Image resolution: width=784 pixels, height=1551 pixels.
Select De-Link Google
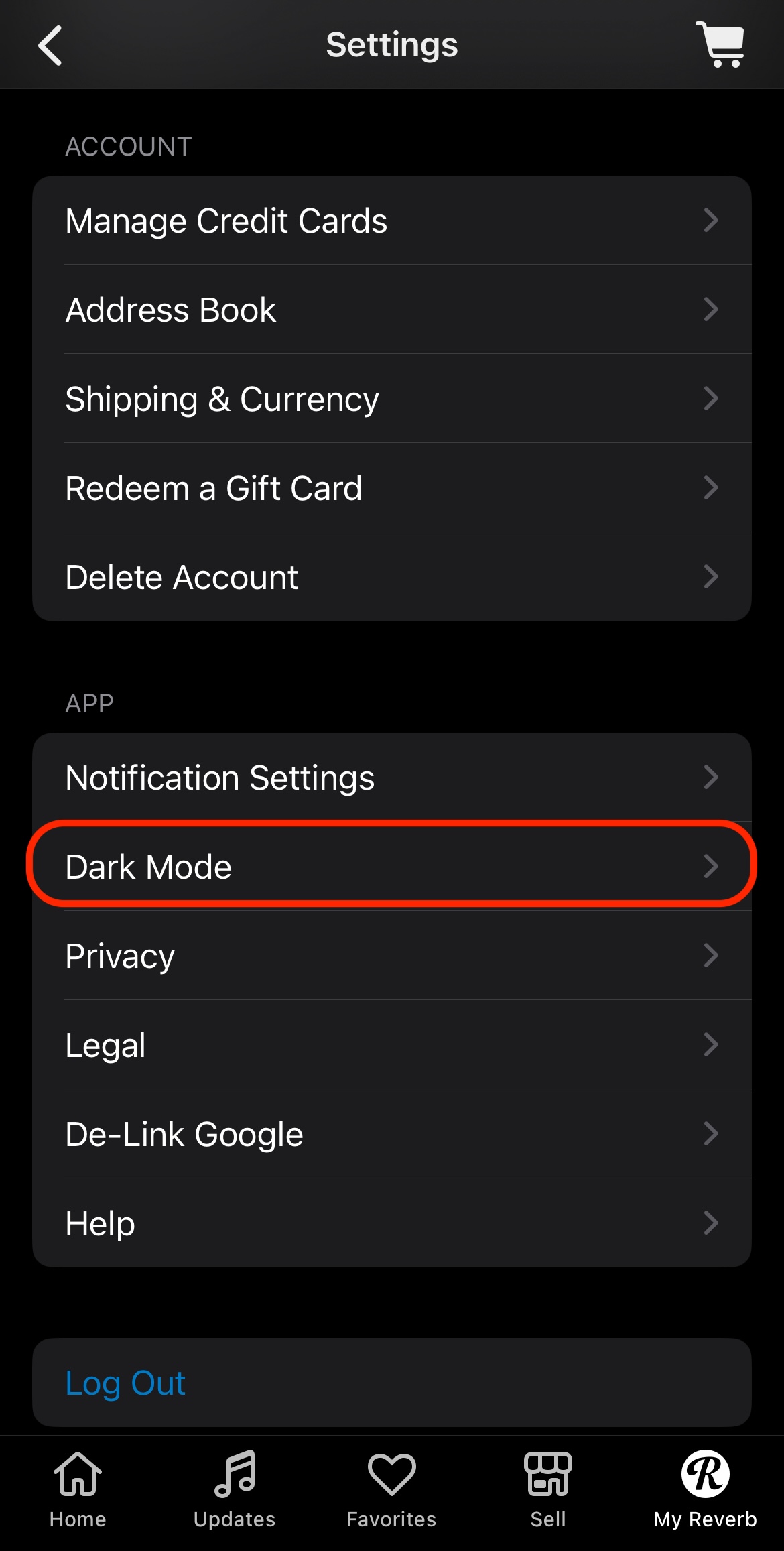[184, 1133]
